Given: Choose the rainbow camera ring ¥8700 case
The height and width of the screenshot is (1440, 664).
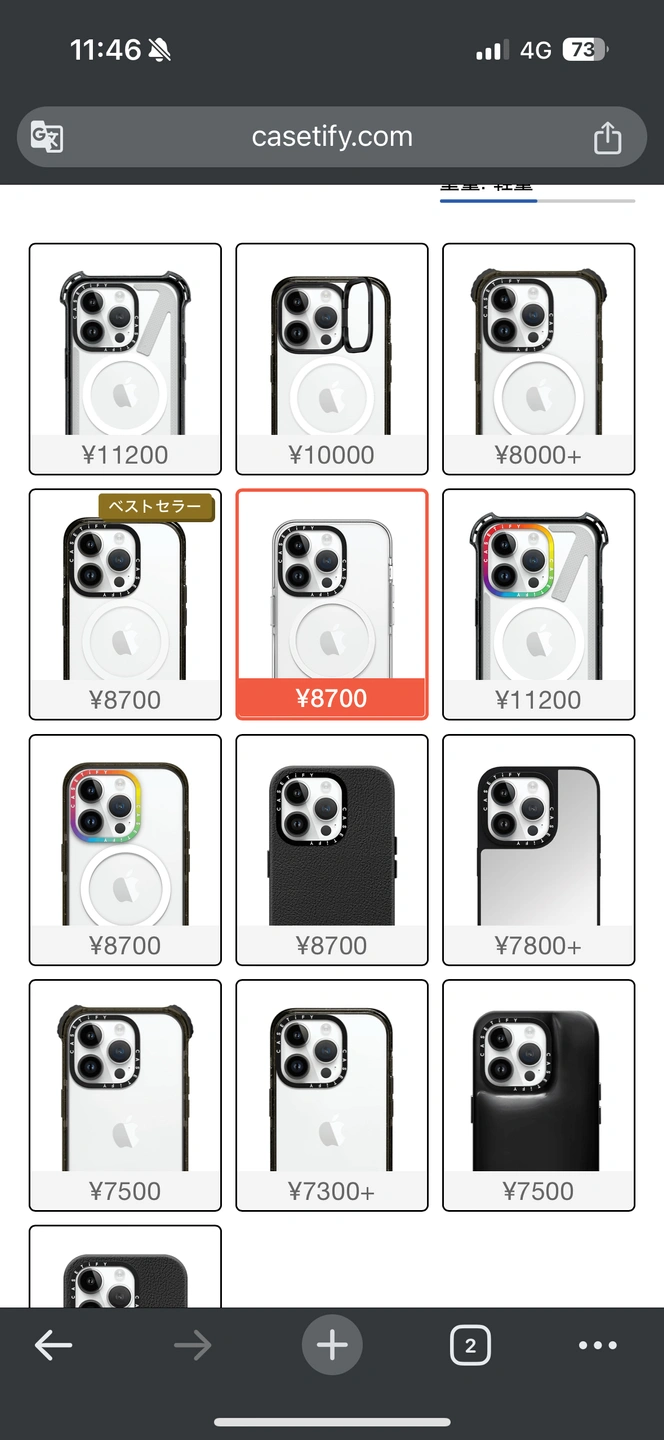Looking at the screenshot, I should (x=125, y=849).
